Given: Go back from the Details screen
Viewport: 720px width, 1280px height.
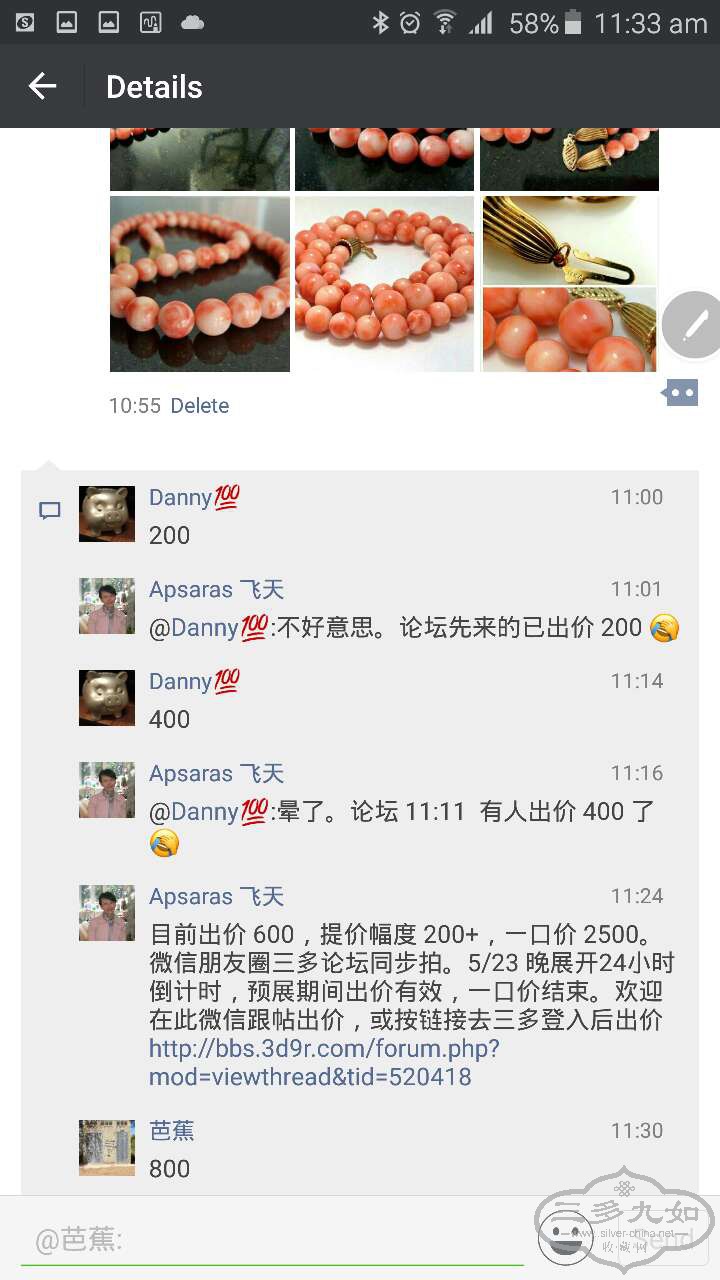Looking at the screenshot, I should (x=42, y=87).
